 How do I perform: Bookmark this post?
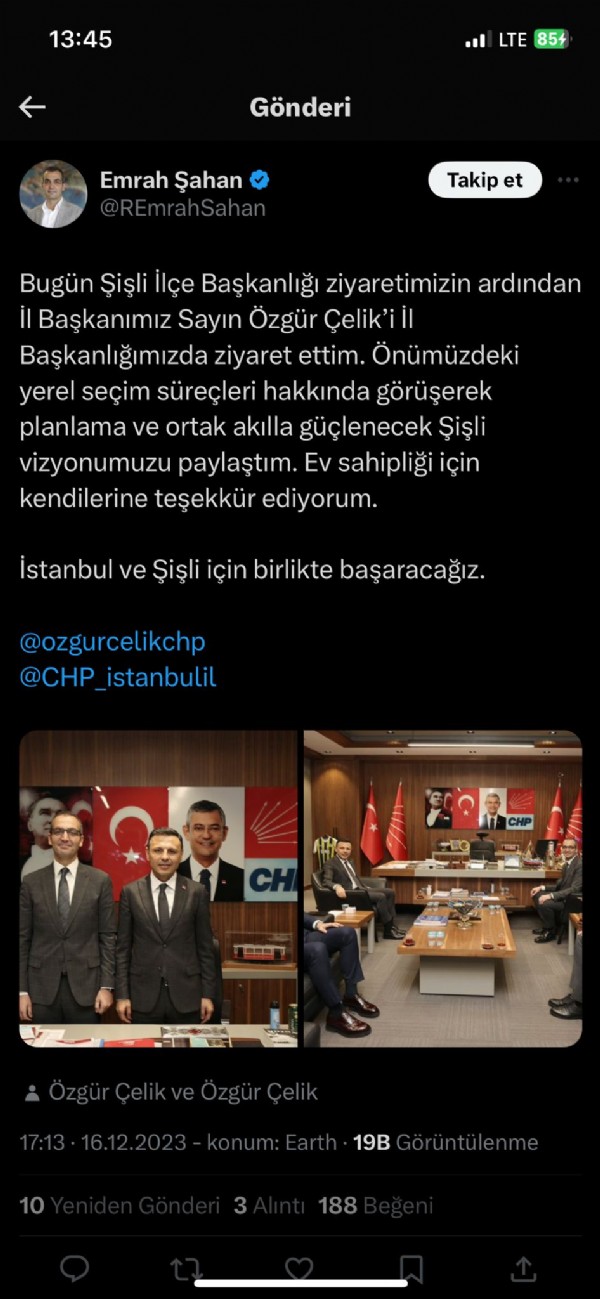(x=411, y=1269)
